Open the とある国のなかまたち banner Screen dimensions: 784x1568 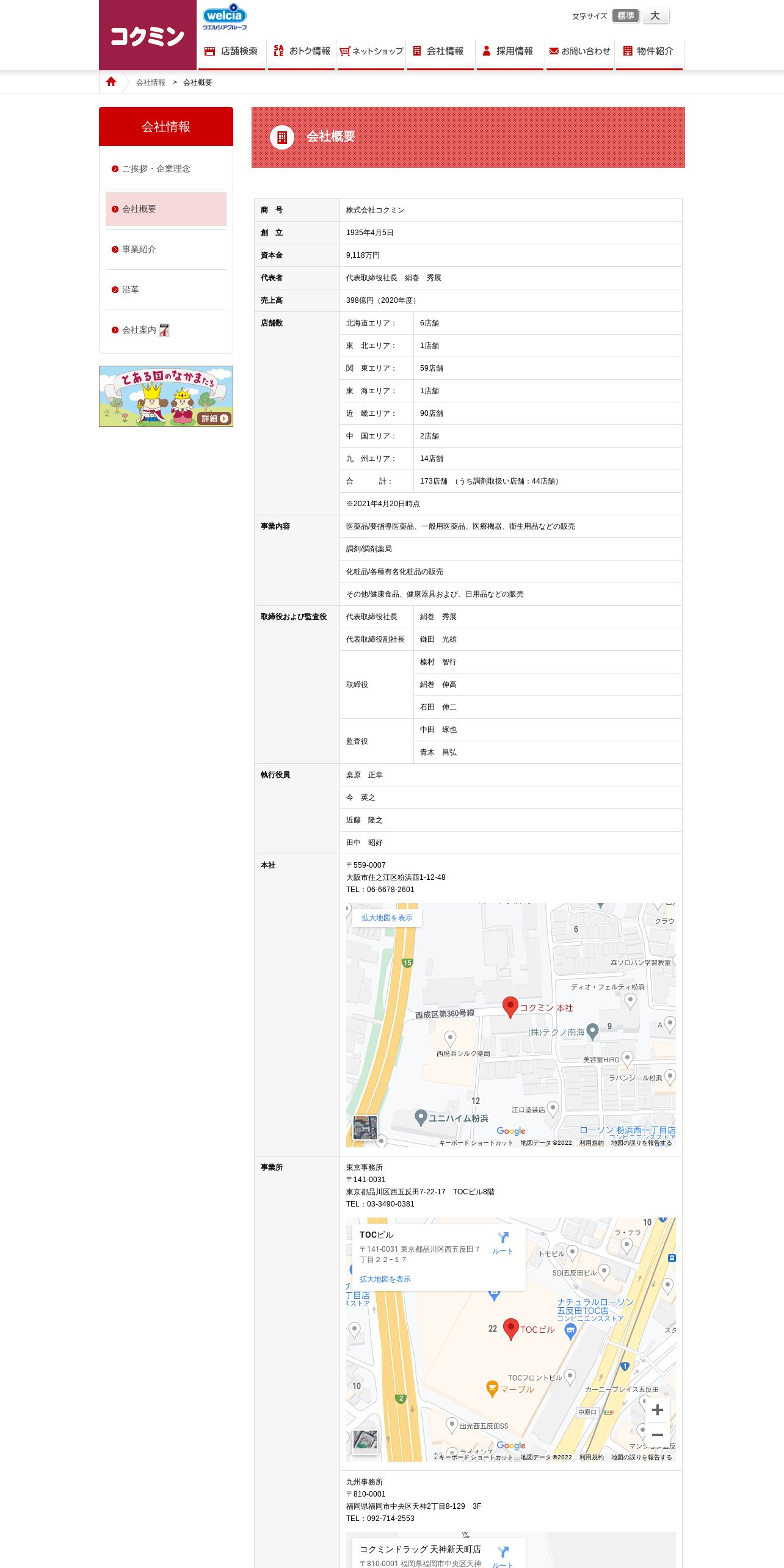click(x=166, y=396)
